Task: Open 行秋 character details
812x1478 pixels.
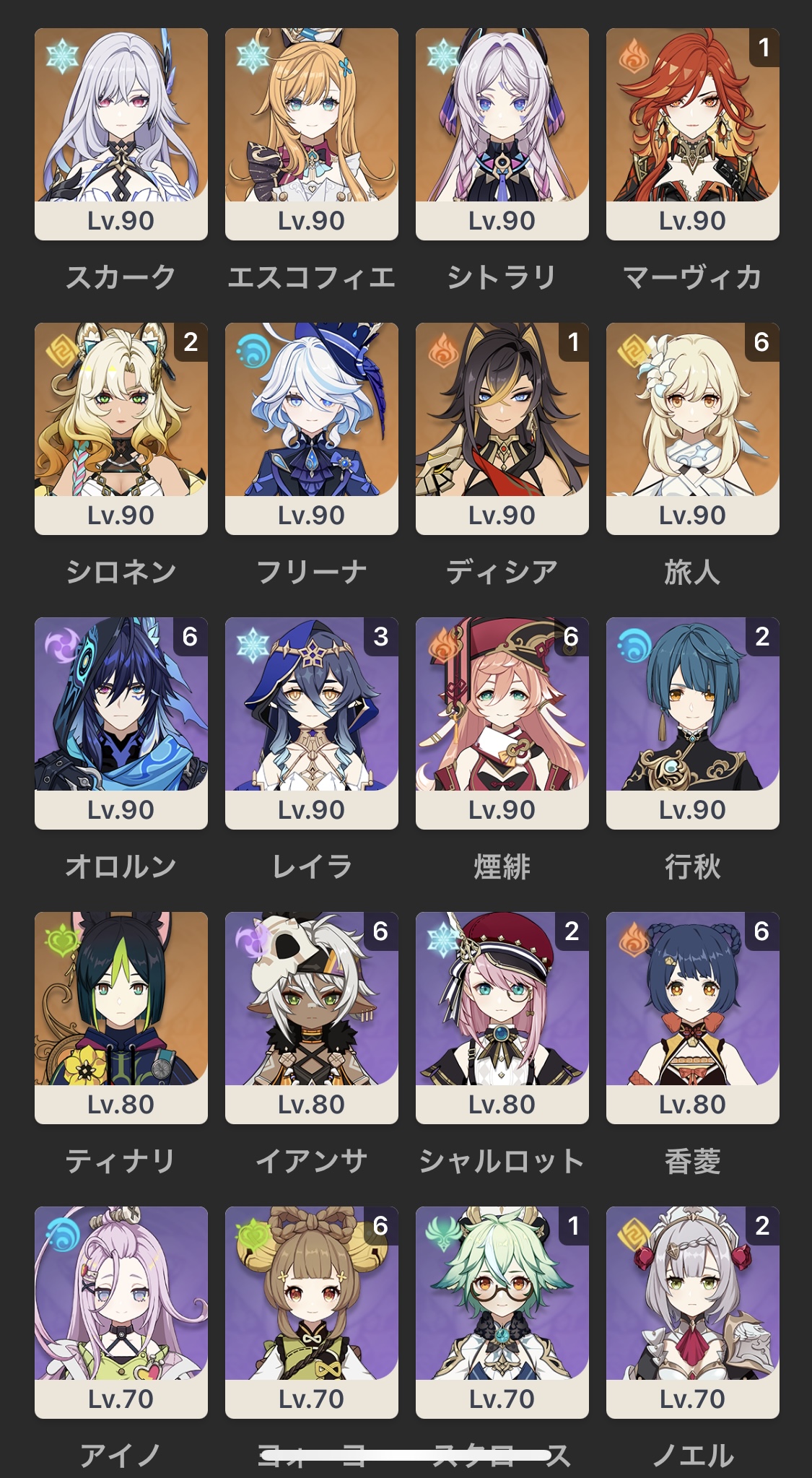Action: point(692,723)
